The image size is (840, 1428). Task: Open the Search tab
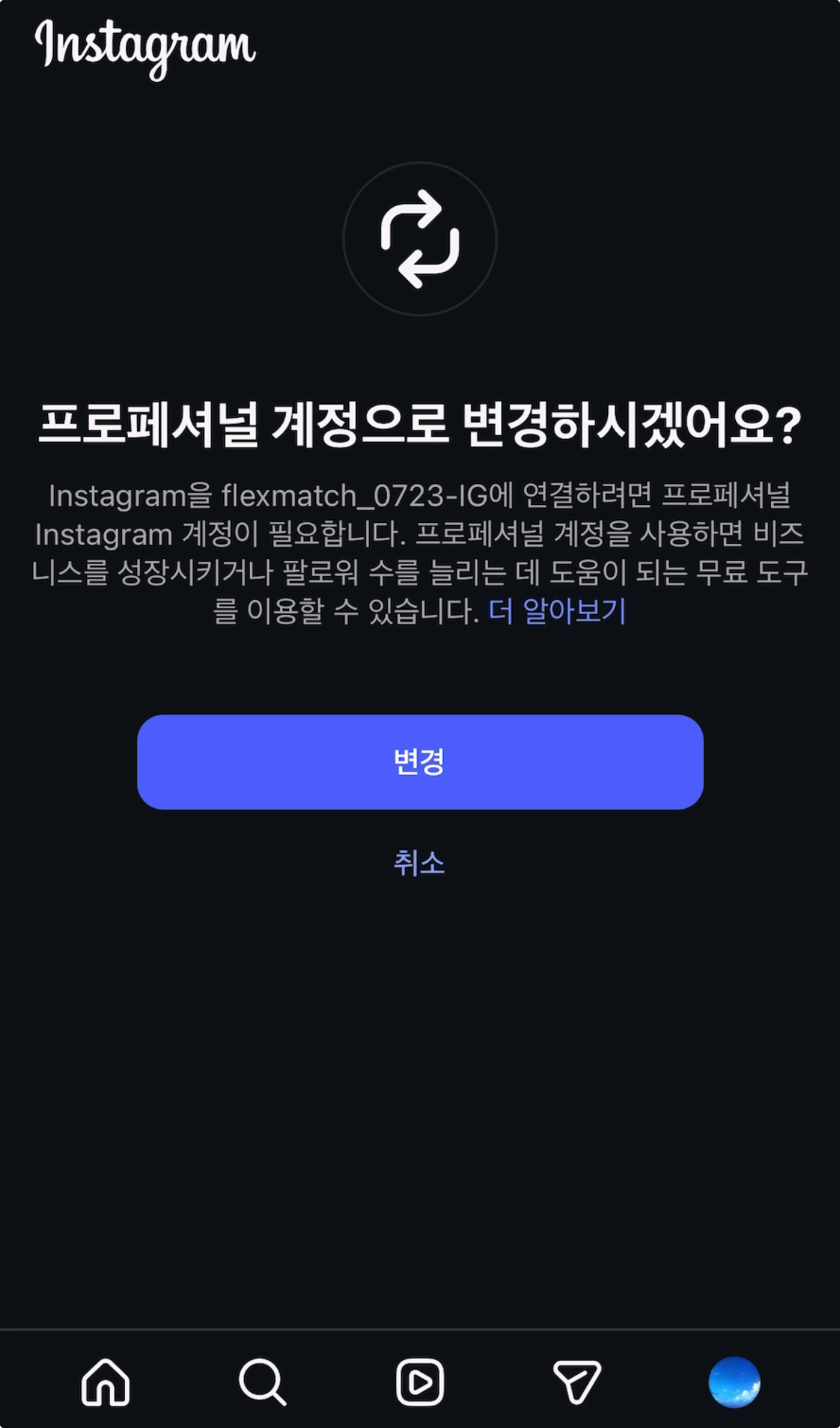(x=262, y=1381)
